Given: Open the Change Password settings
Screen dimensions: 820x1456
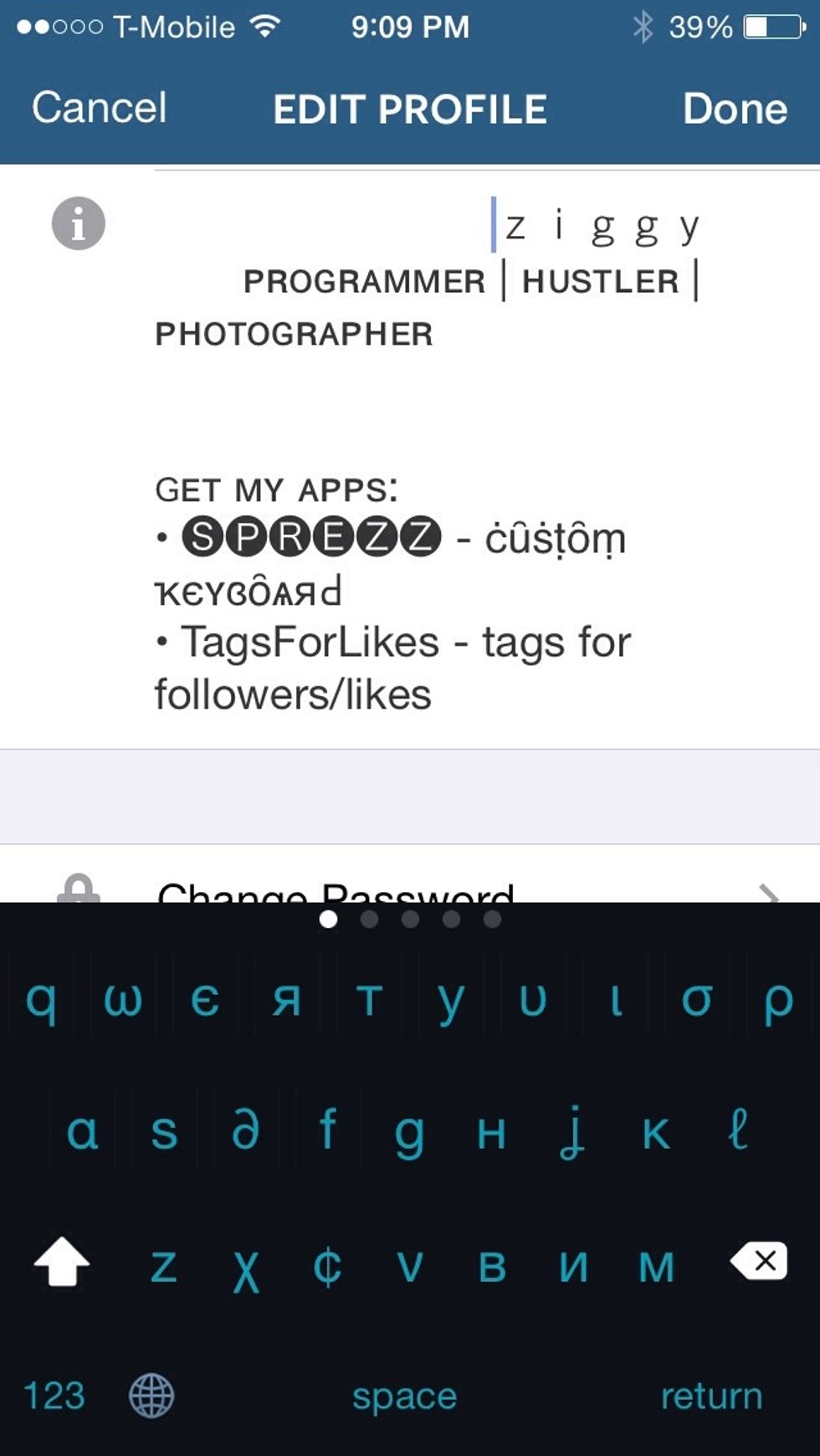Looking at the screenshot, I should [335, 894].
